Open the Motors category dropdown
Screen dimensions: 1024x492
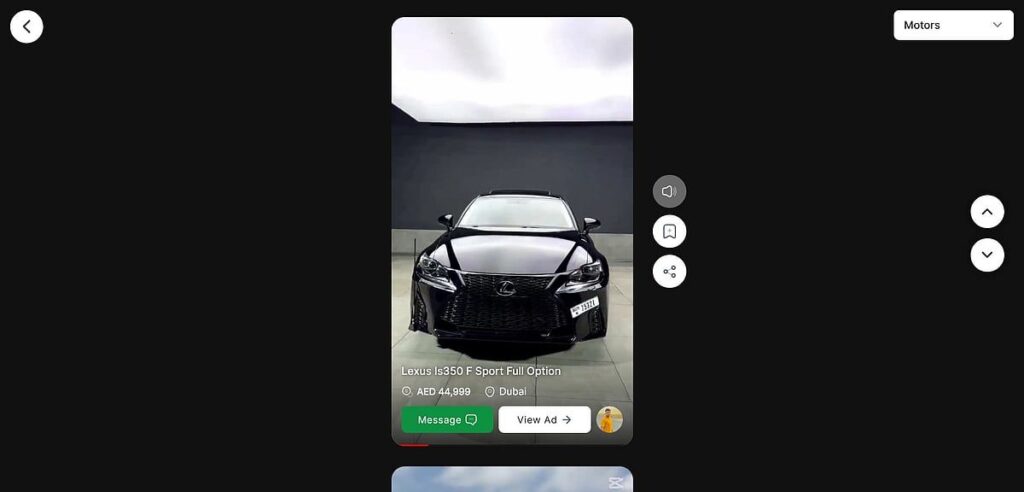tap(953, 25)
